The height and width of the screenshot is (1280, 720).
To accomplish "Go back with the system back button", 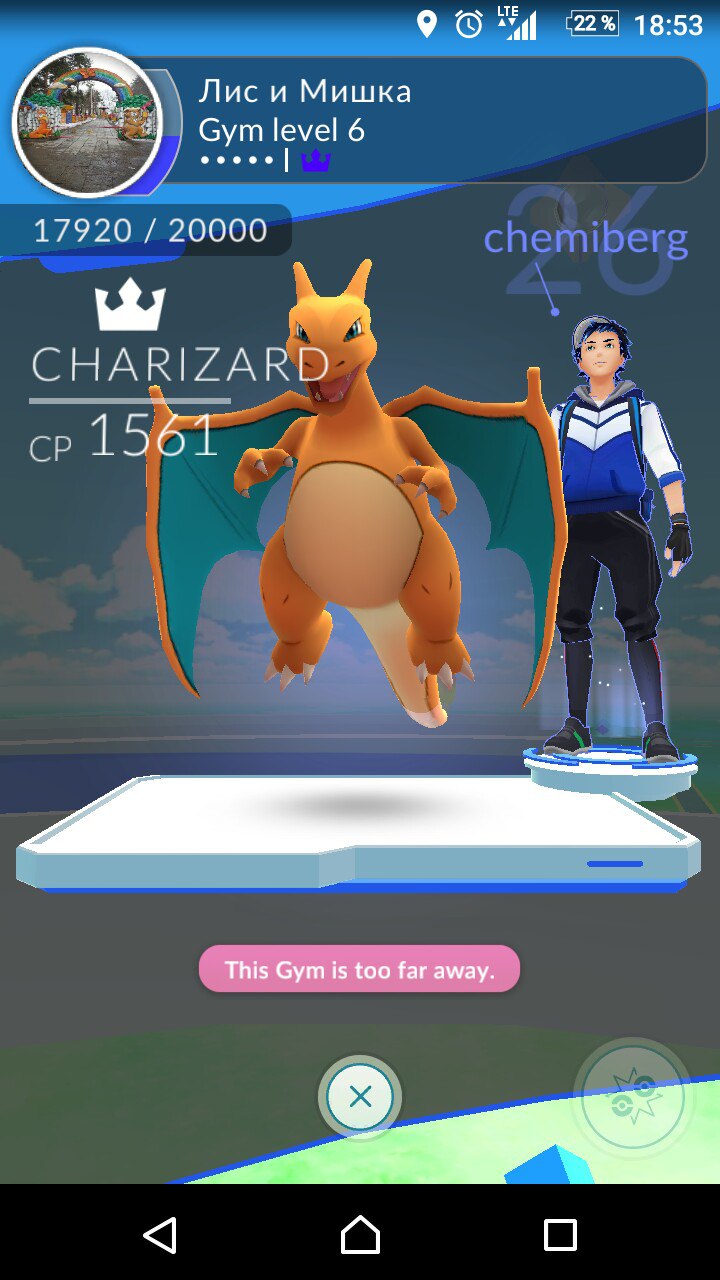I will click(160, 1235).
